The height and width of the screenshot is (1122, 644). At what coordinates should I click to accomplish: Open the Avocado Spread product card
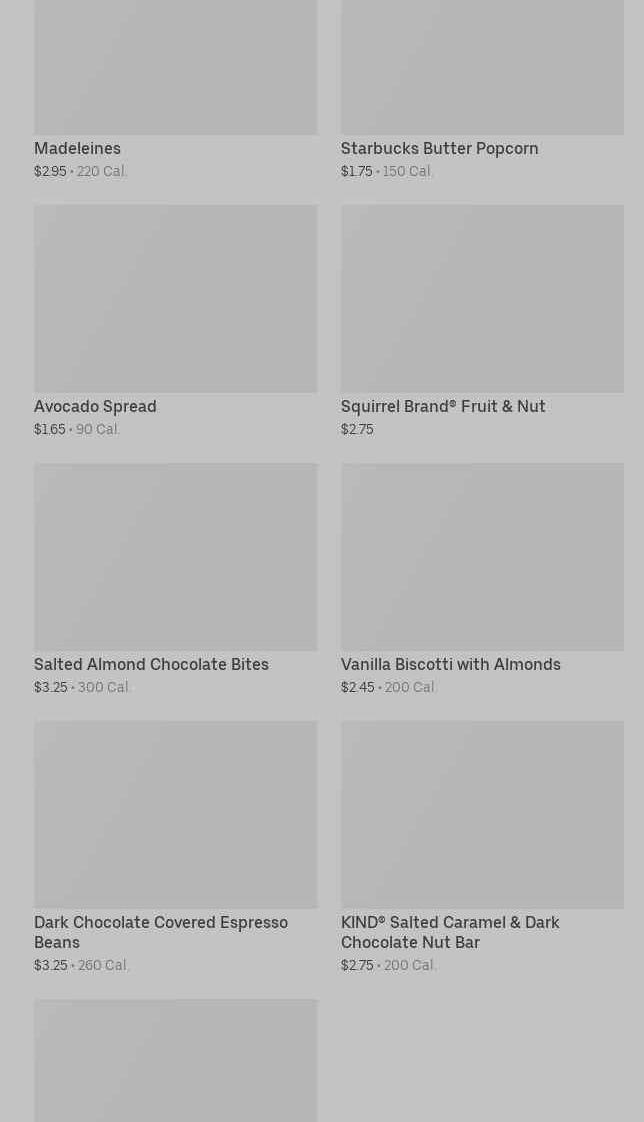point(175,321)
